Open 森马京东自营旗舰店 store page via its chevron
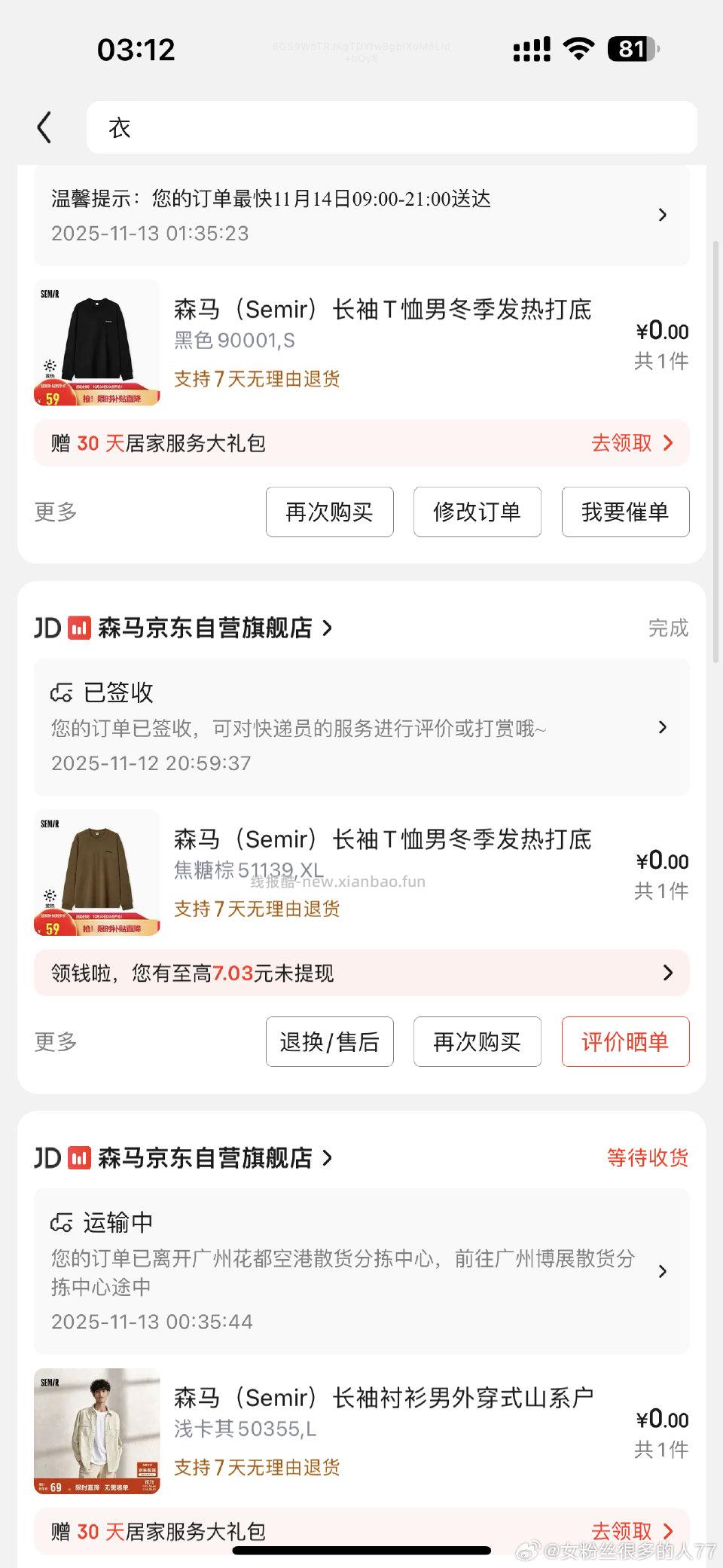723x1568 pixels. click(328, 629)
